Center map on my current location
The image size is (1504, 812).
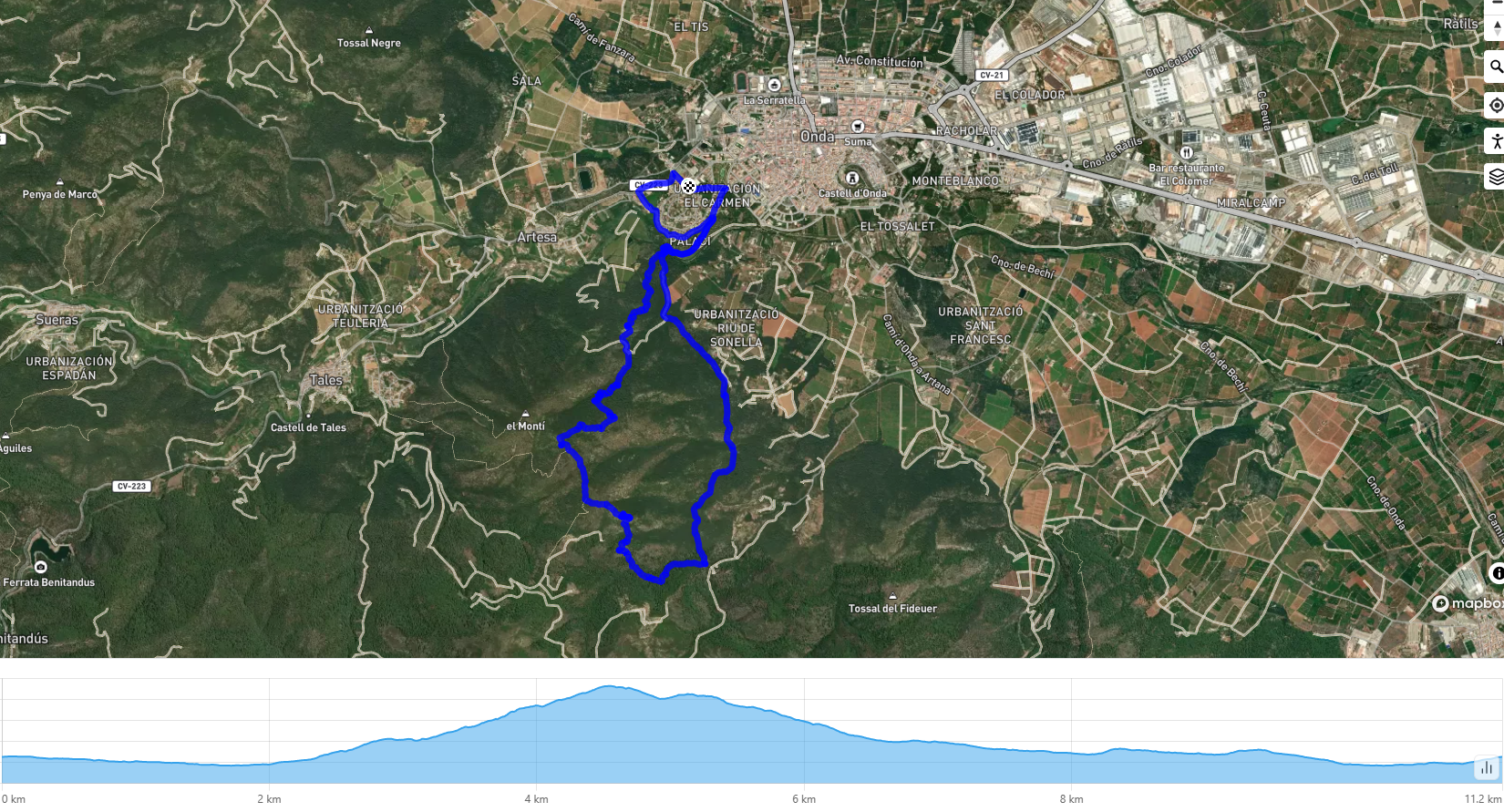click(1496, 105)
